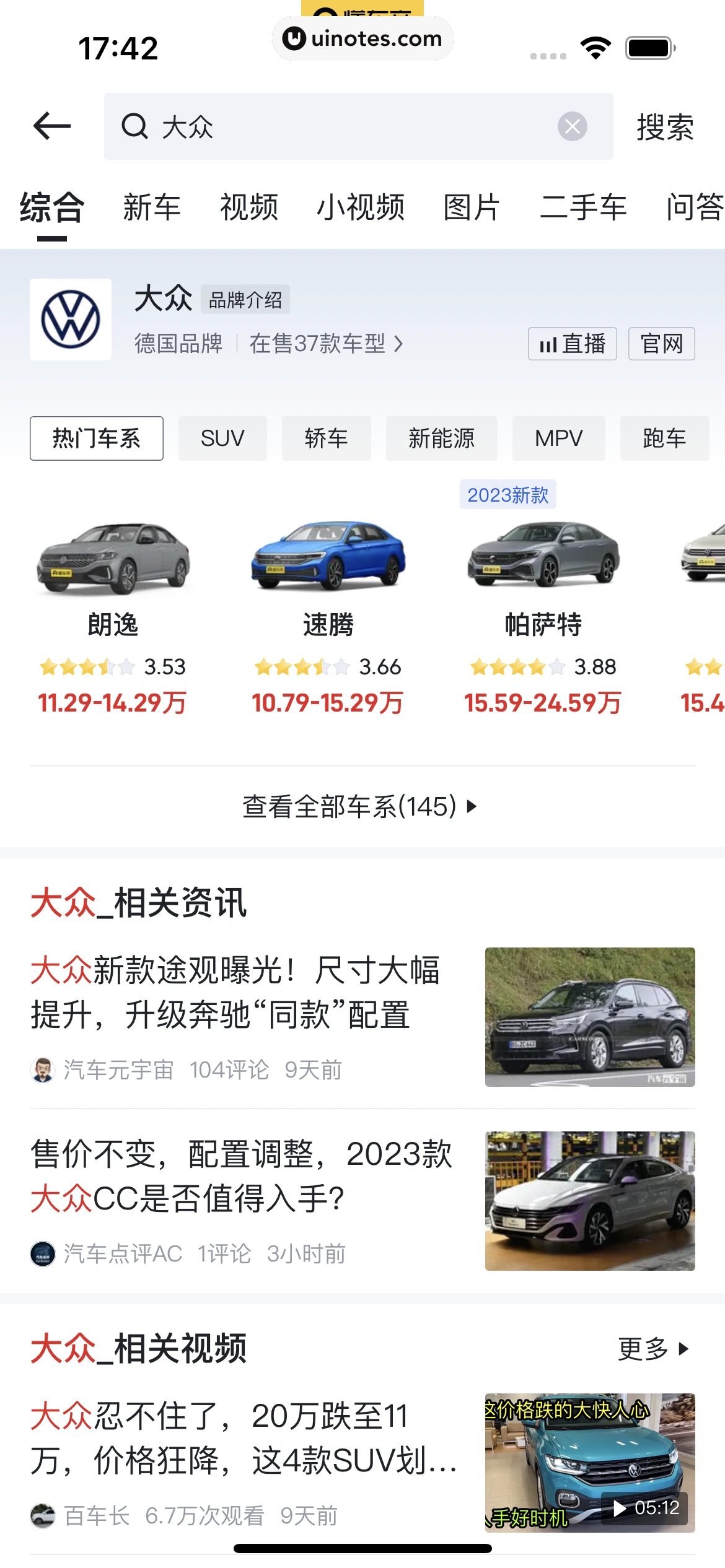Switch to the 视频 tab
Viewport: 725px width, 1568px height.
[249, 207]
